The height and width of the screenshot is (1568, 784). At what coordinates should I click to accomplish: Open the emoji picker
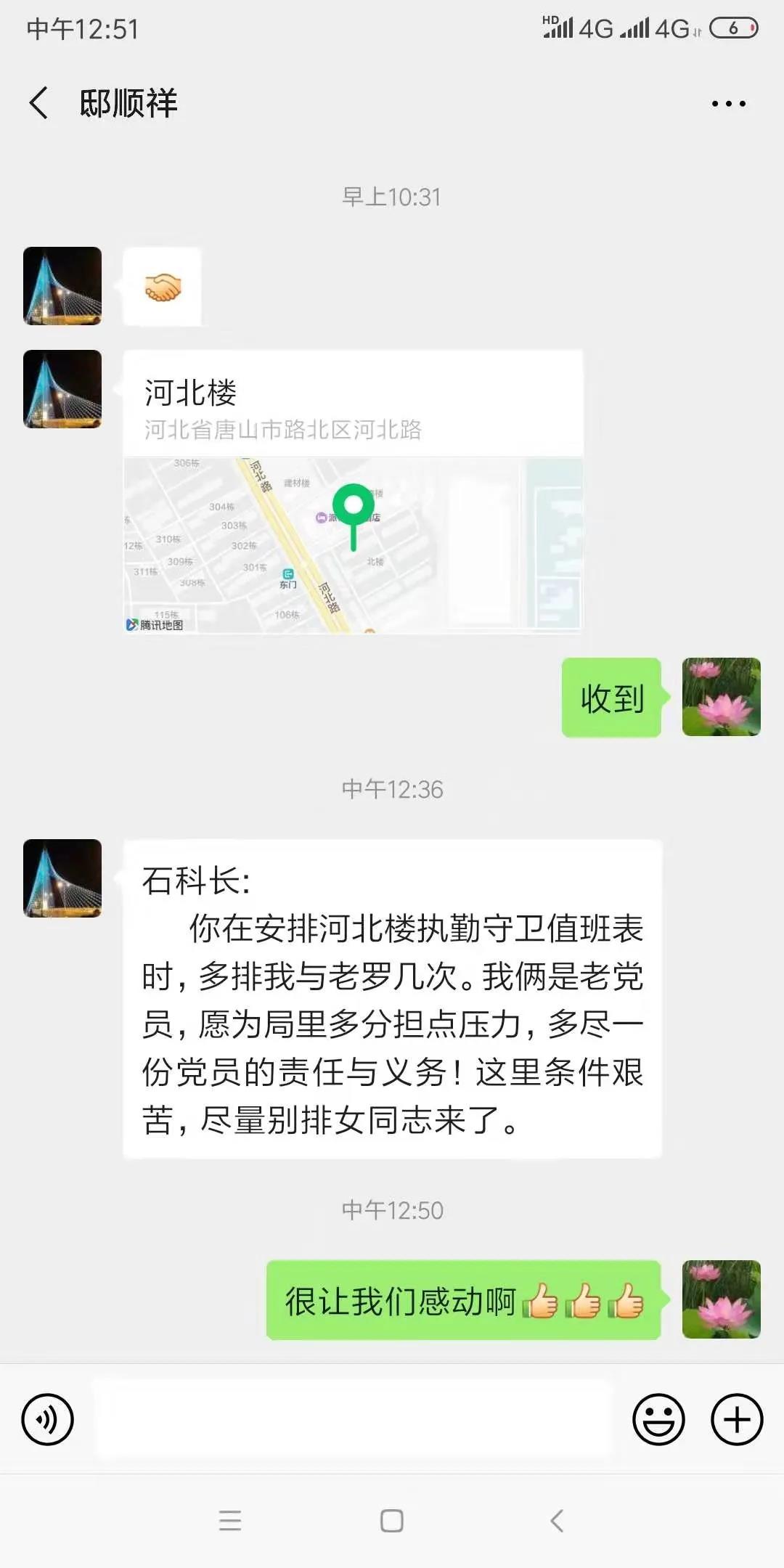658,1419
